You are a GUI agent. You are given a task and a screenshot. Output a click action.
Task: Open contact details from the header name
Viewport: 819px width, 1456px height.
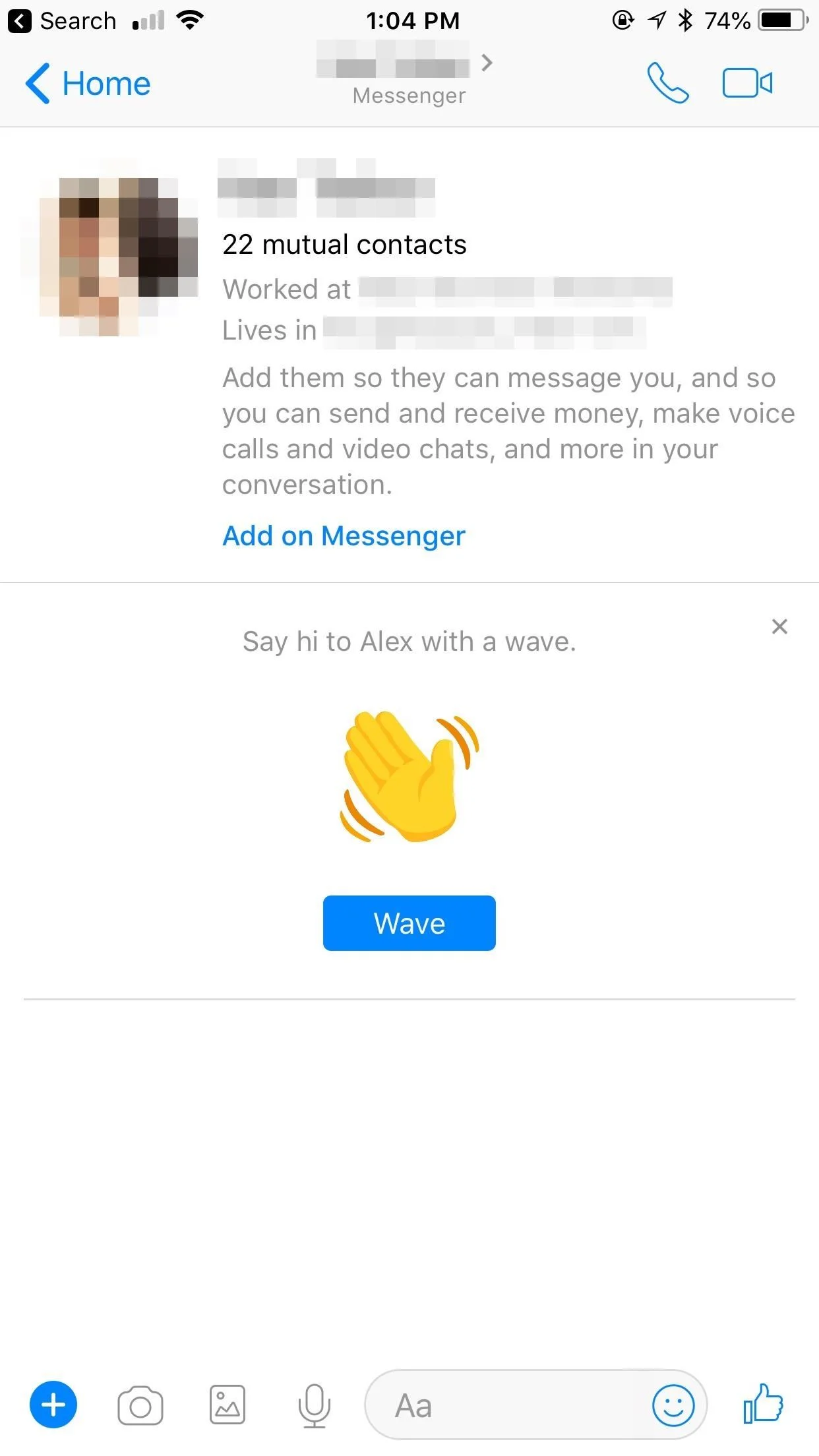coord(404,66)
